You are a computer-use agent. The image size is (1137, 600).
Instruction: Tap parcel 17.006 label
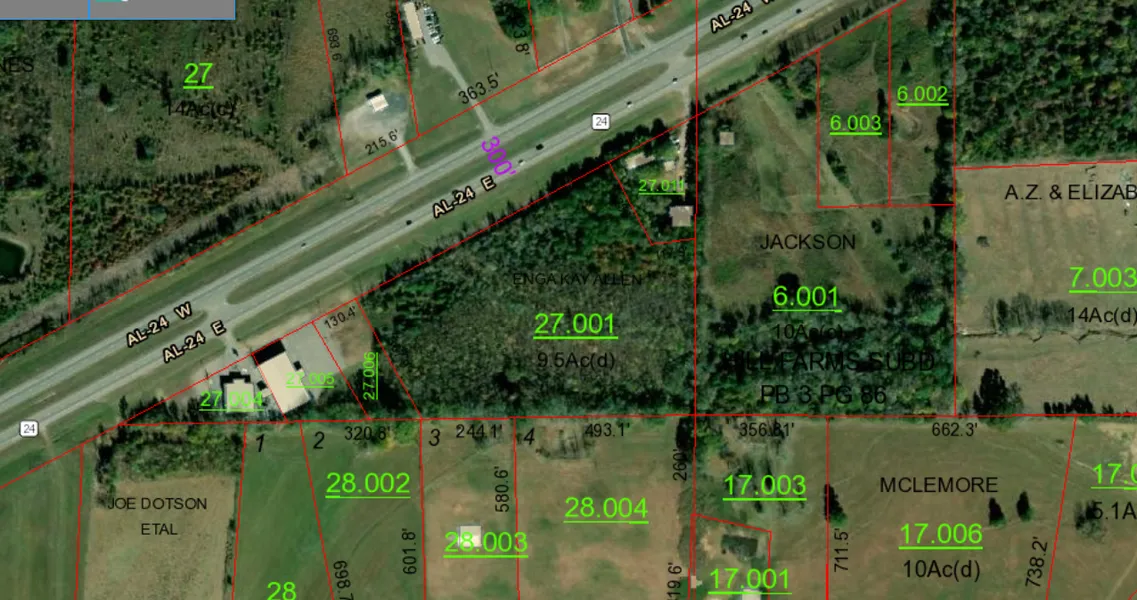point(941,535)
